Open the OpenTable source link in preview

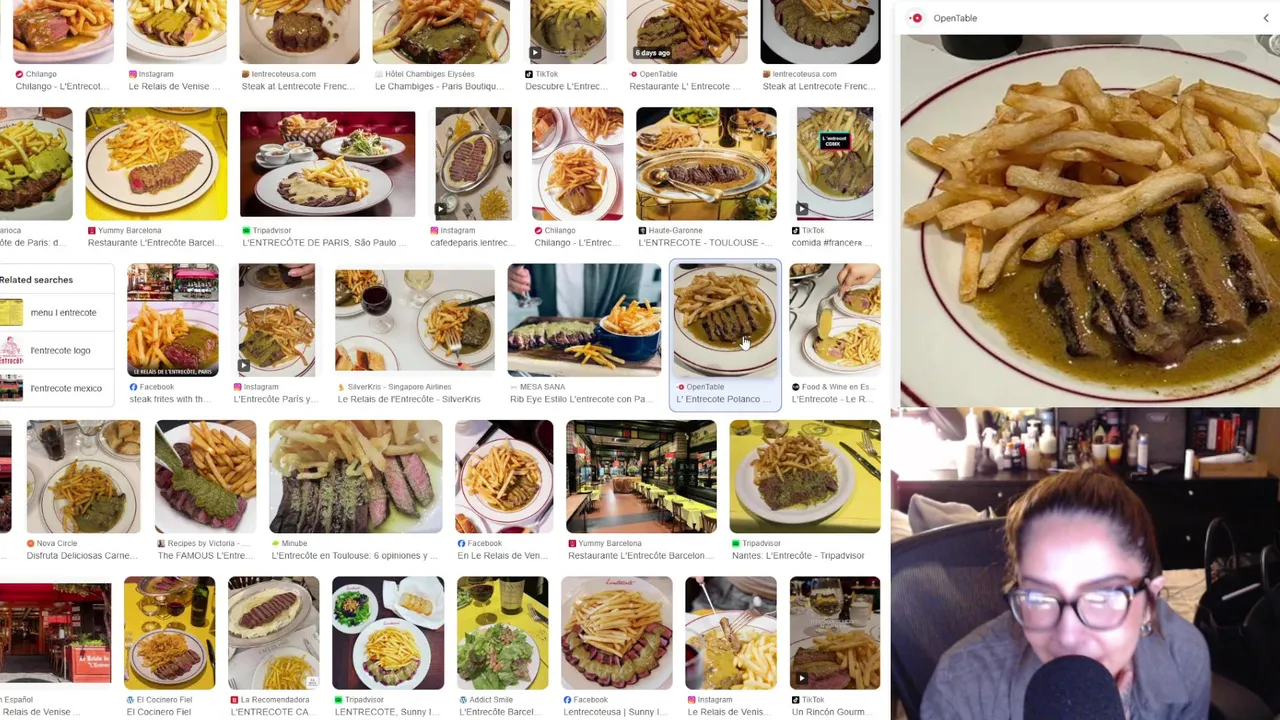[954, 18]
